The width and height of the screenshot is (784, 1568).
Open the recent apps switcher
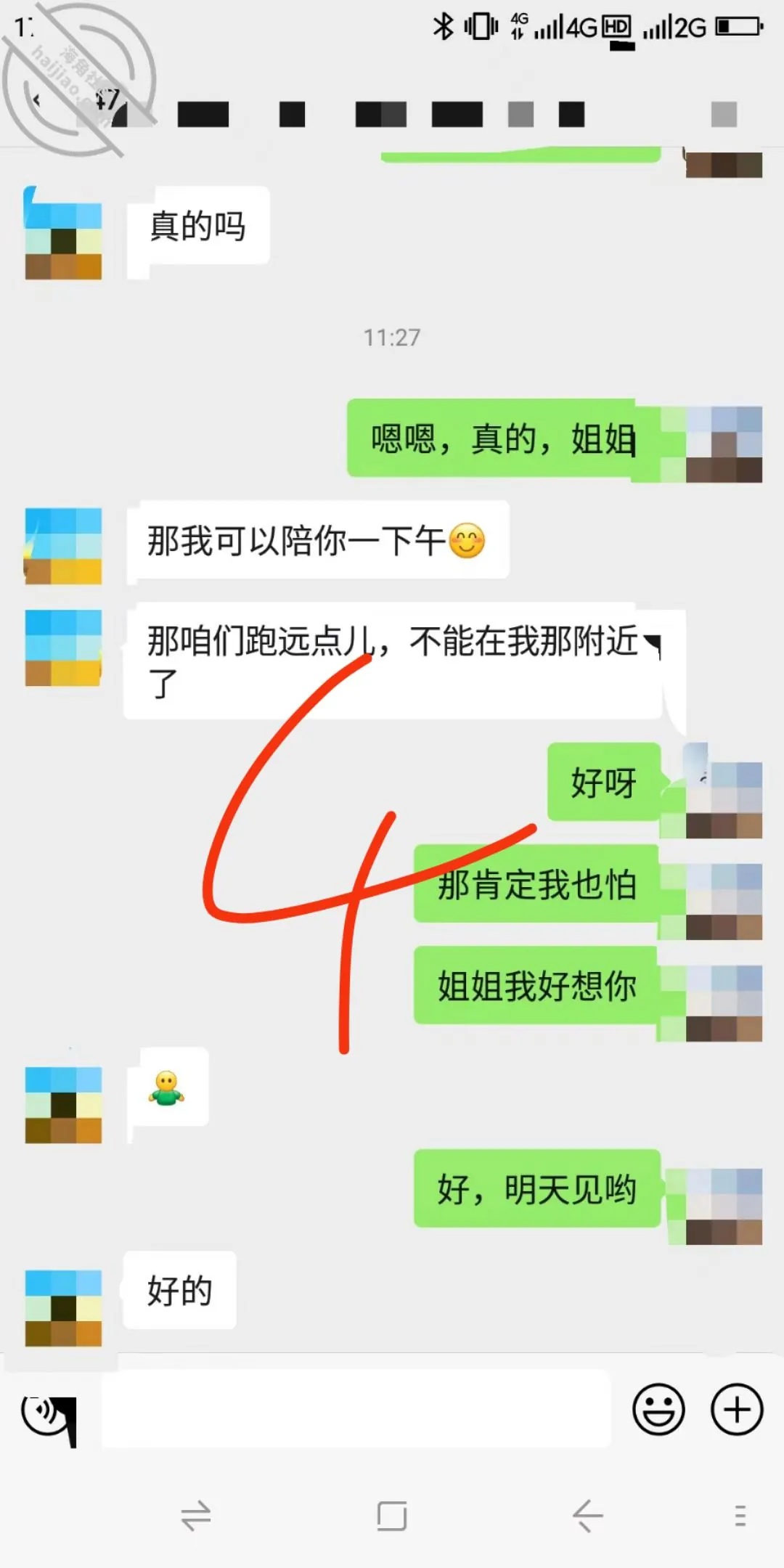[196, 1516]
